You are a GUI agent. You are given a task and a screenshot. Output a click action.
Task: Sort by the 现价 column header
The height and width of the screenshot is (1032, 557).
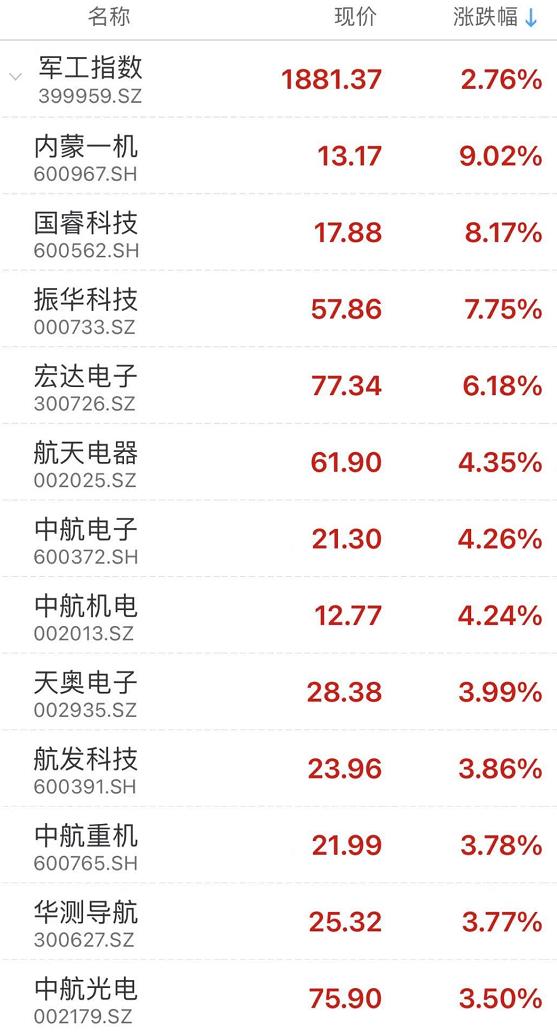pyautogui.click(x=356, y=17)
